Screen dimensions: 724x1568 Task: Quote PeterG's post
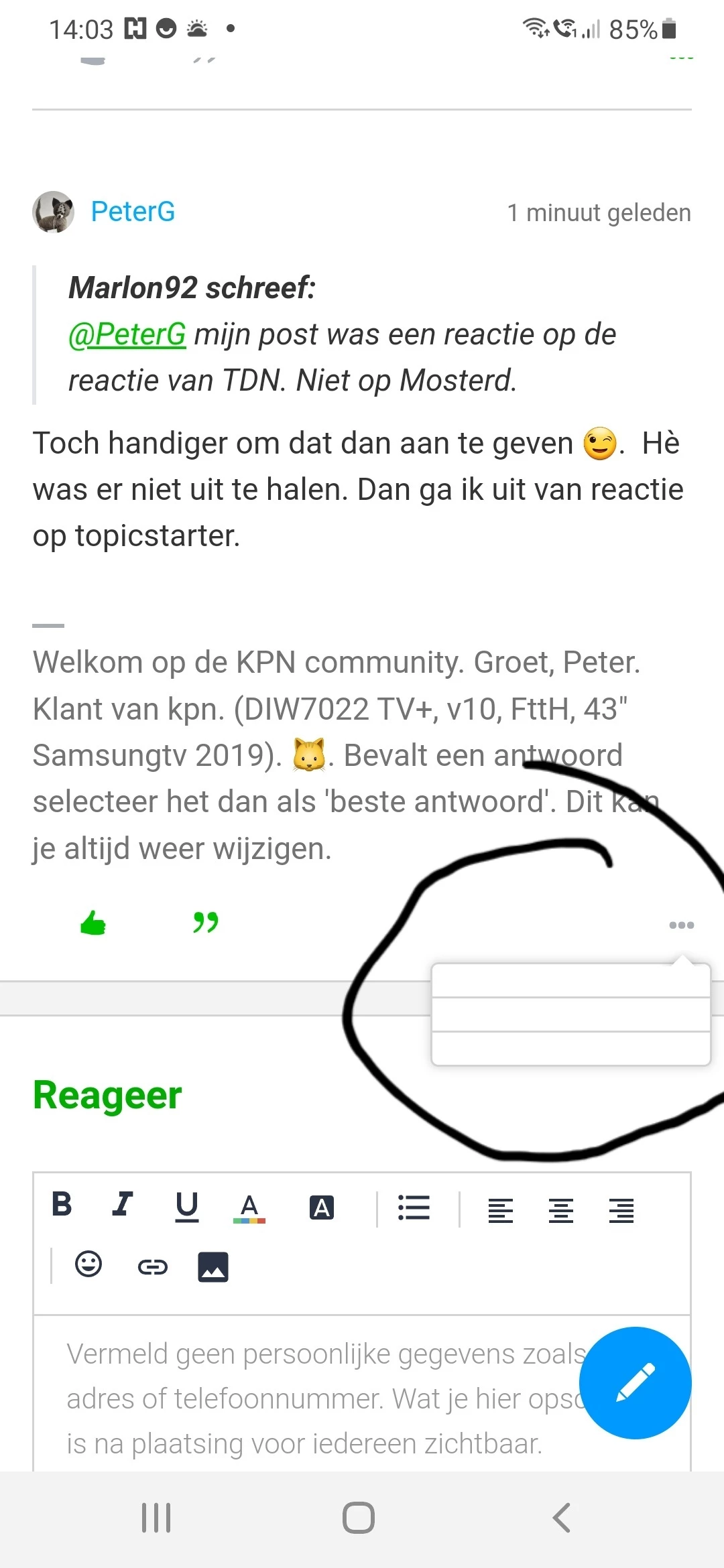pos(206,923)
